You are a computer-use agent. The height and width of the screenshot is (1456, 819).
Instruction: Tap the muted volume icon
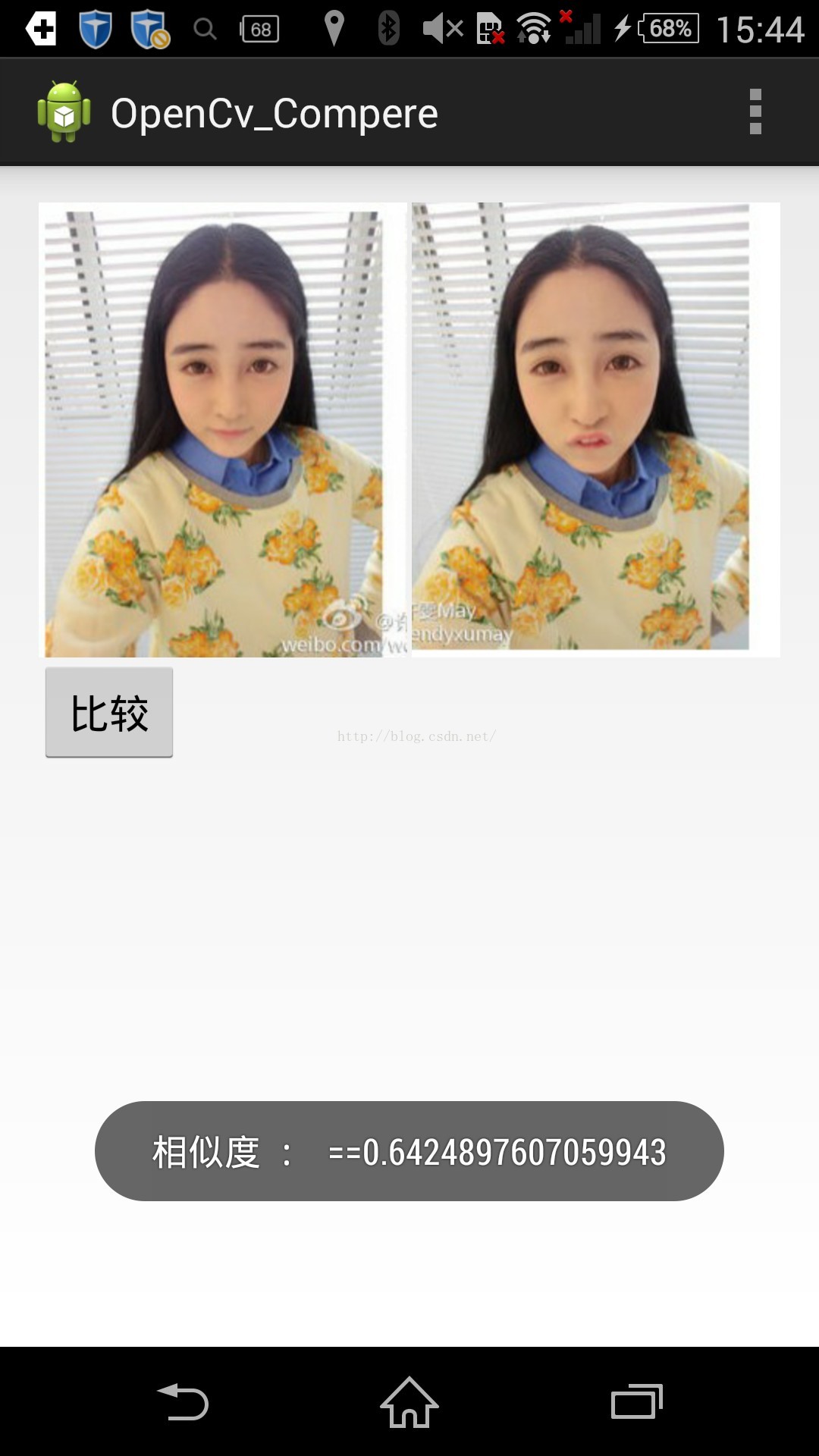pos(441,29)
